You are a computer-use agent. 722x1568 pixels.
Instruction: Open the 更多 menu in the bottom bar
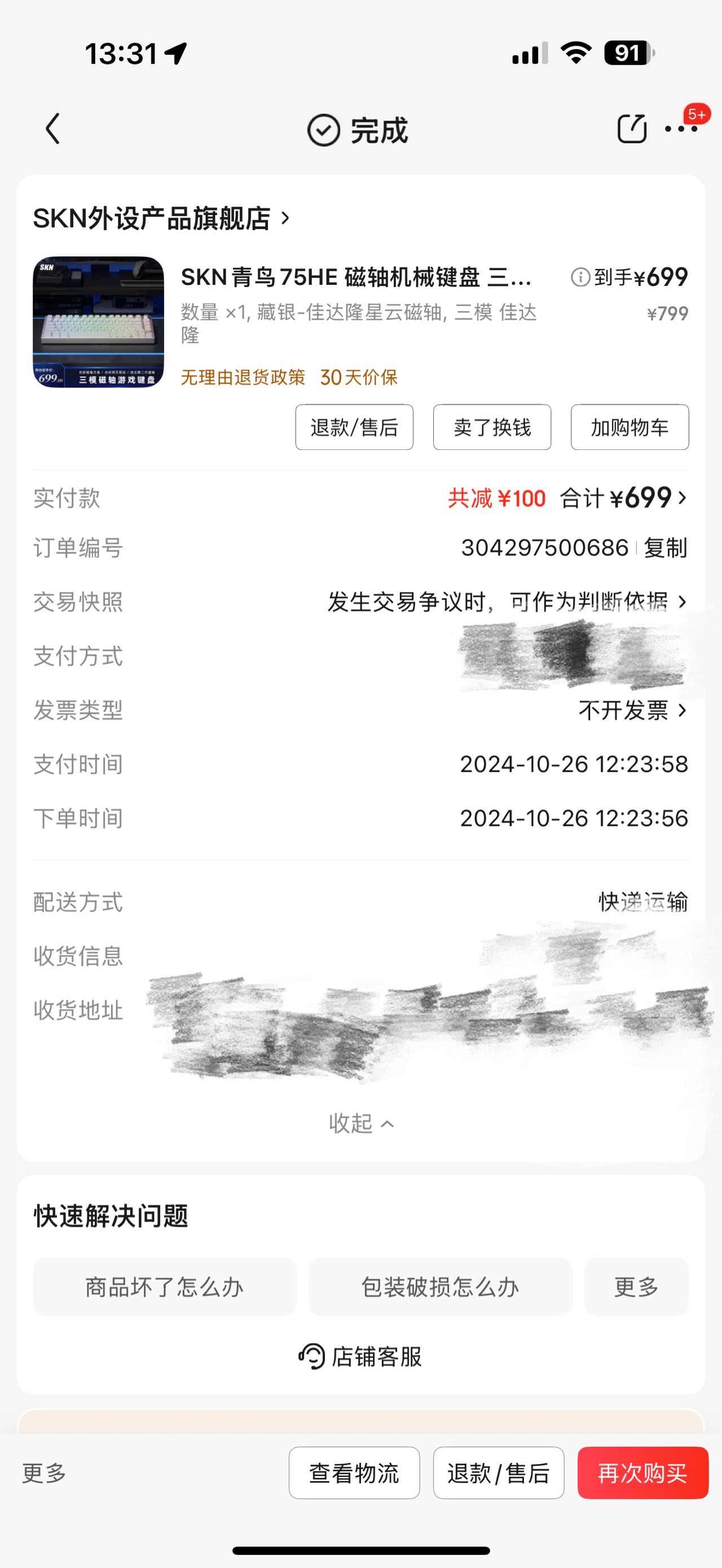(x=45, y=1473)
